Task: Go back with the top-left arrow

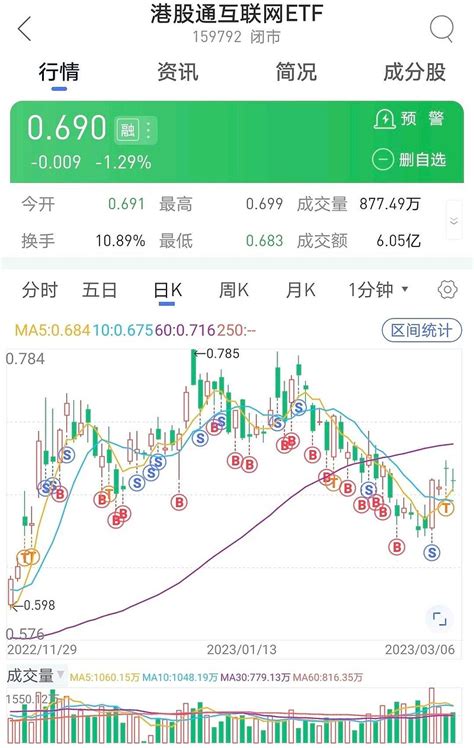Action: (x=24, y=28)
